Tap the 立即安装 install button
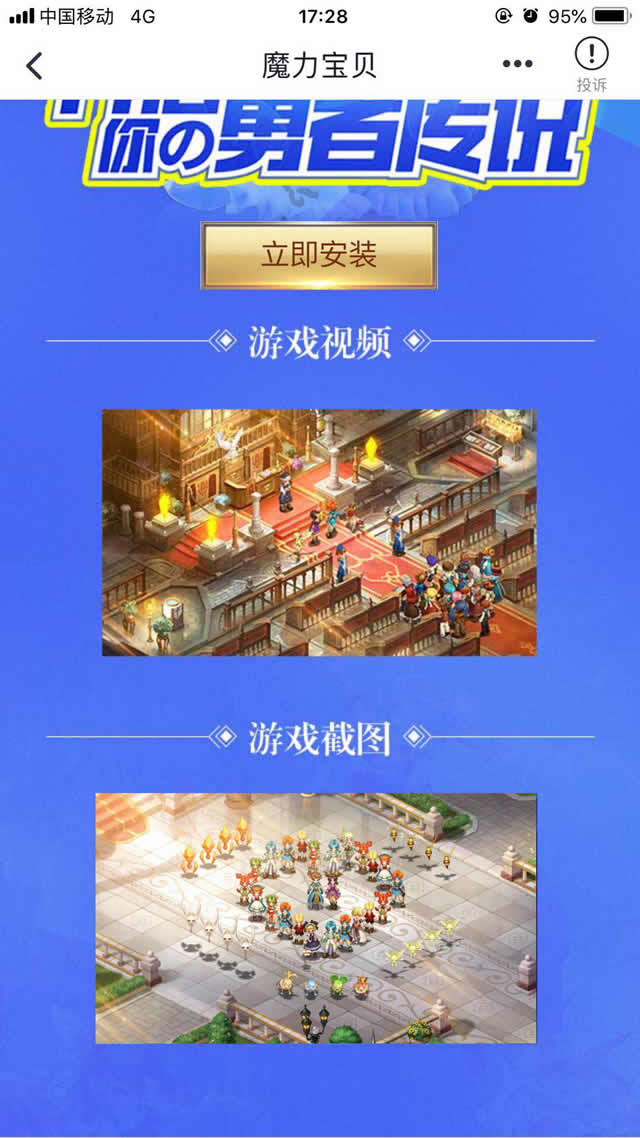 click(319, 255)
